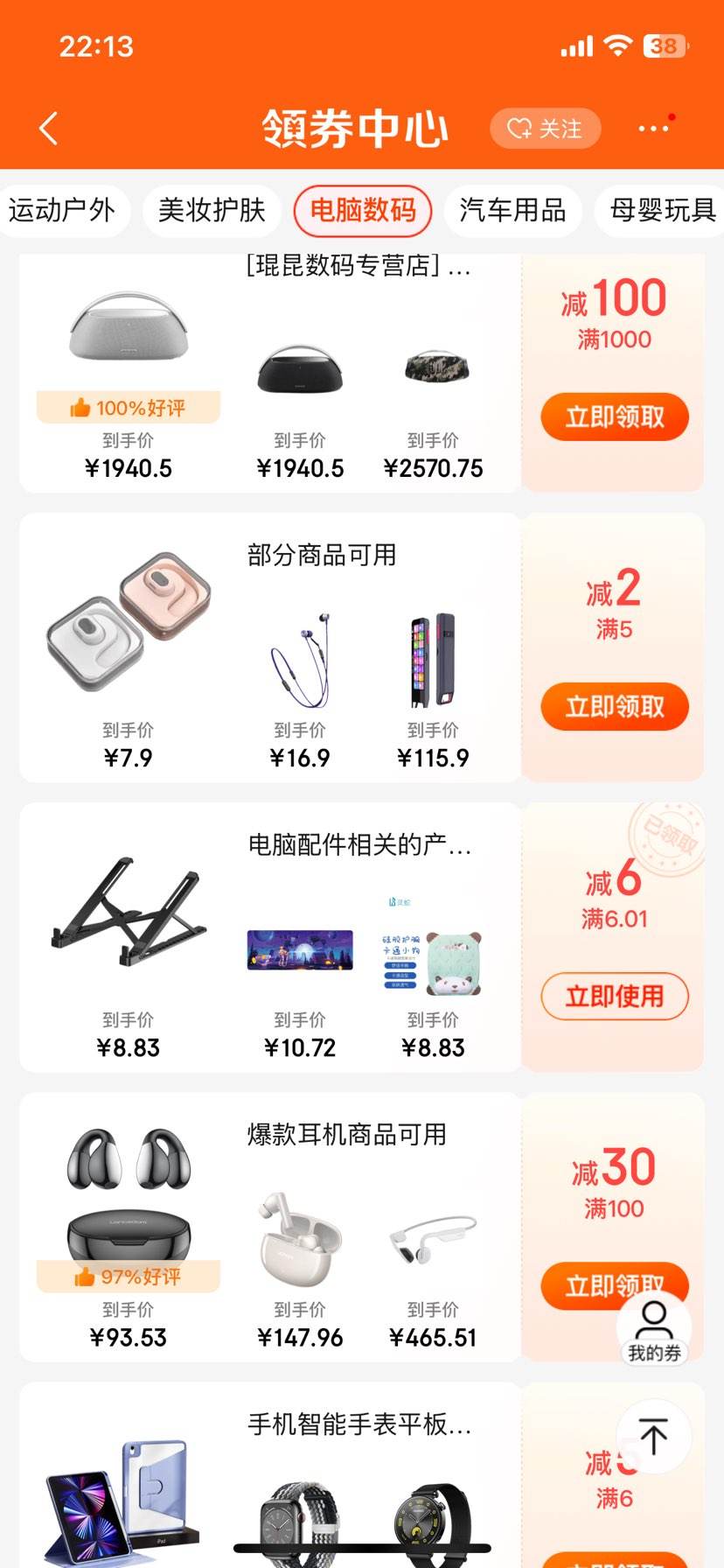Open the 汽车用品 category tab
The height and width of the screenshot is (1568, 724).
[513, 211]
